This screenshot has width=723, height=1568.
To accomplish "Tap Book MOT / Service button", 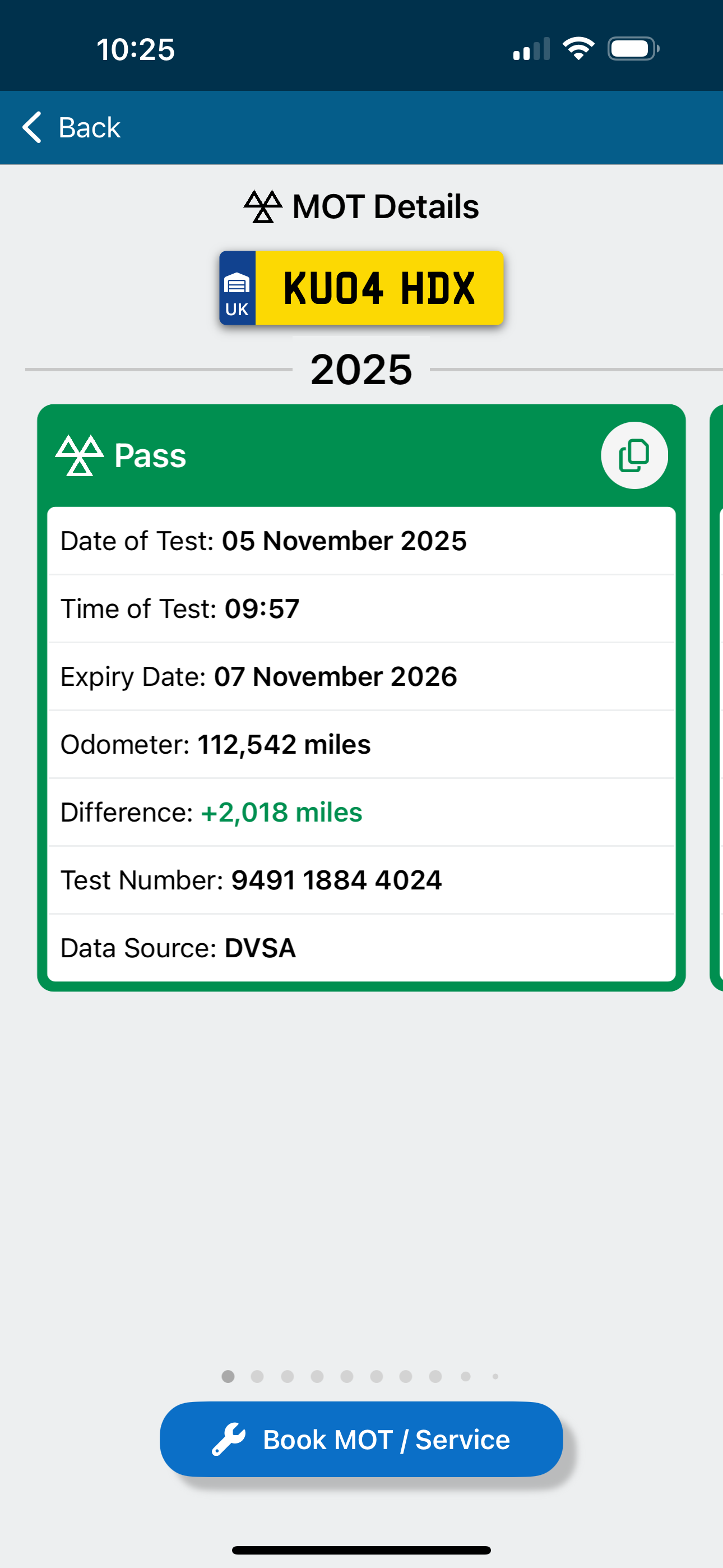I will (x=361, y=1439).
